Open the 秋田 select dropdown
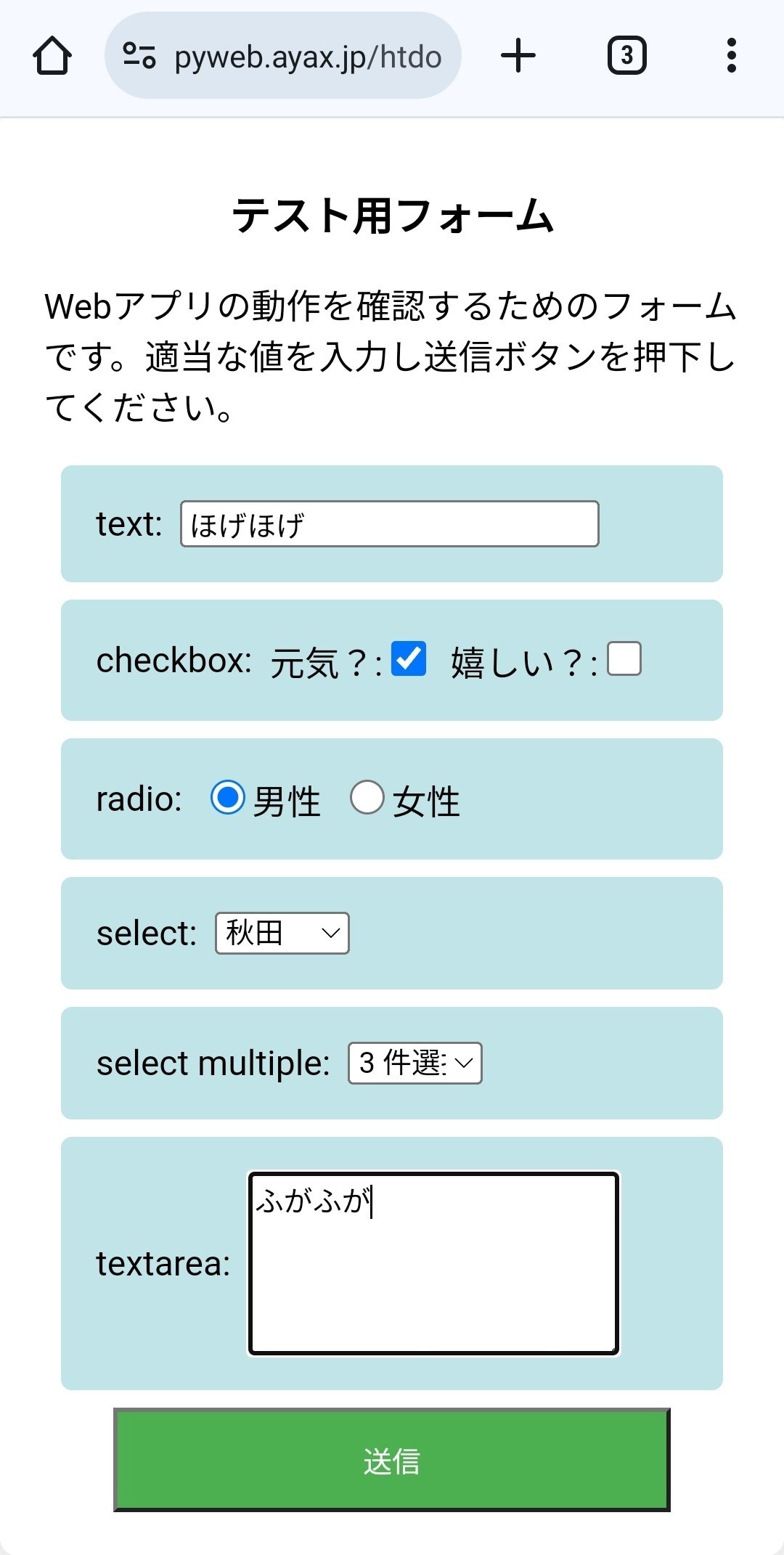 tap(281, 933)
